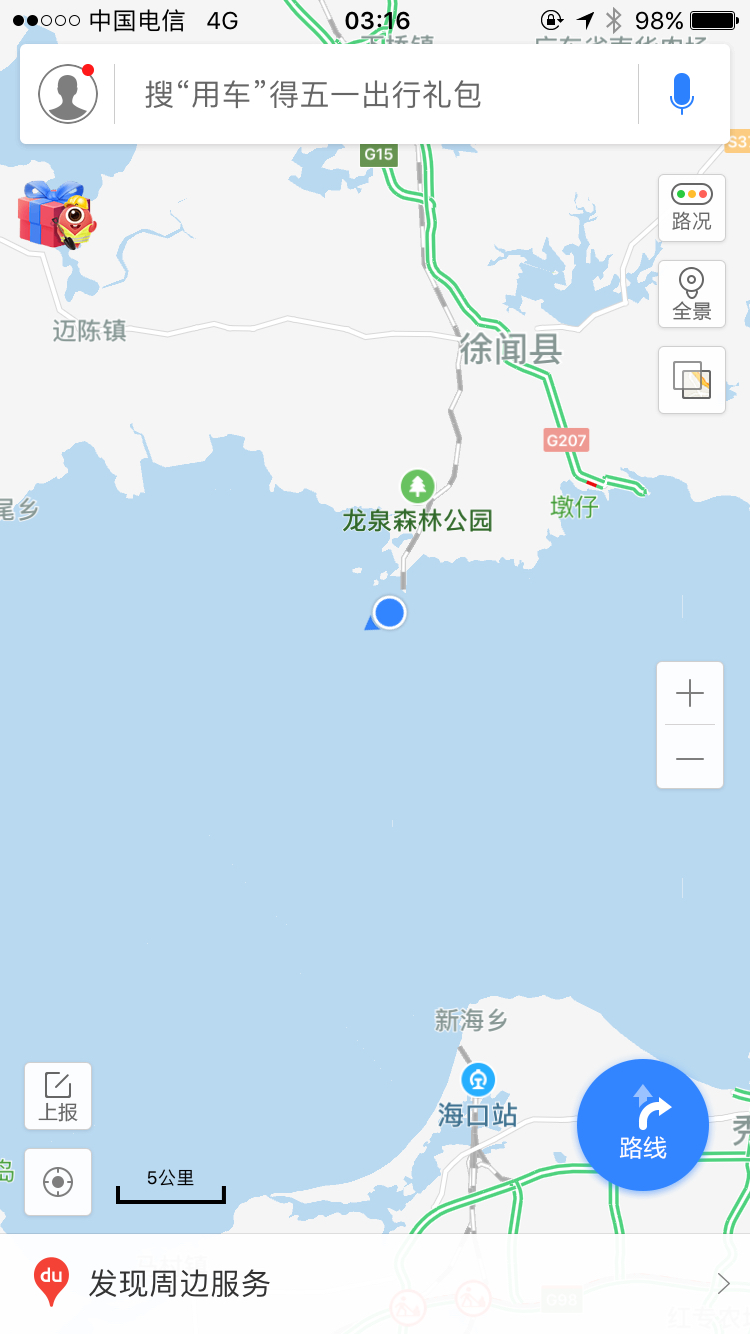Start voice search with the microphone
Viewport: 750px width, 1334px height.
click(682, 94)
